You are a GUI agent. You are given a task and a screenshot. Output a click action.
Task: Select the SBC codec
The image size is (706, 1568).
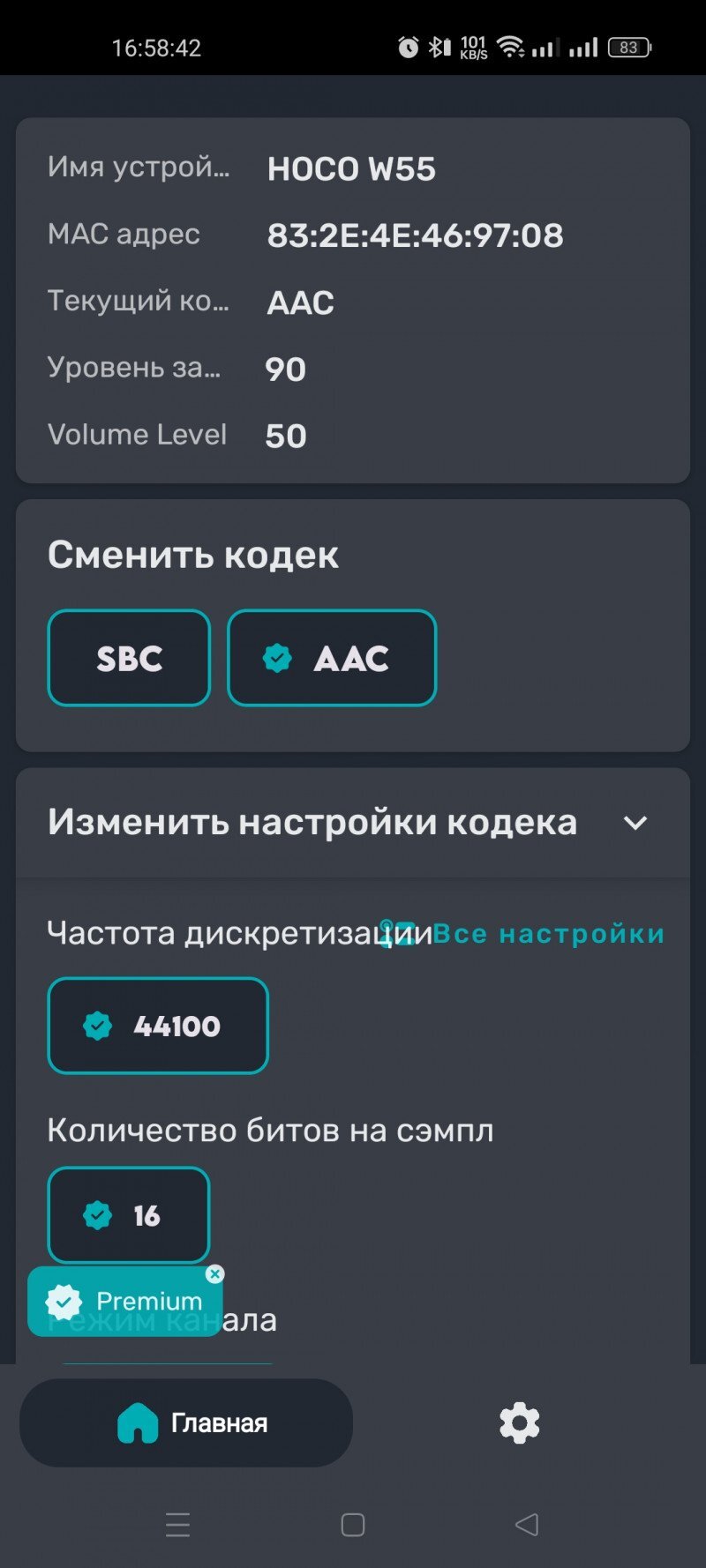coord(129,658)
